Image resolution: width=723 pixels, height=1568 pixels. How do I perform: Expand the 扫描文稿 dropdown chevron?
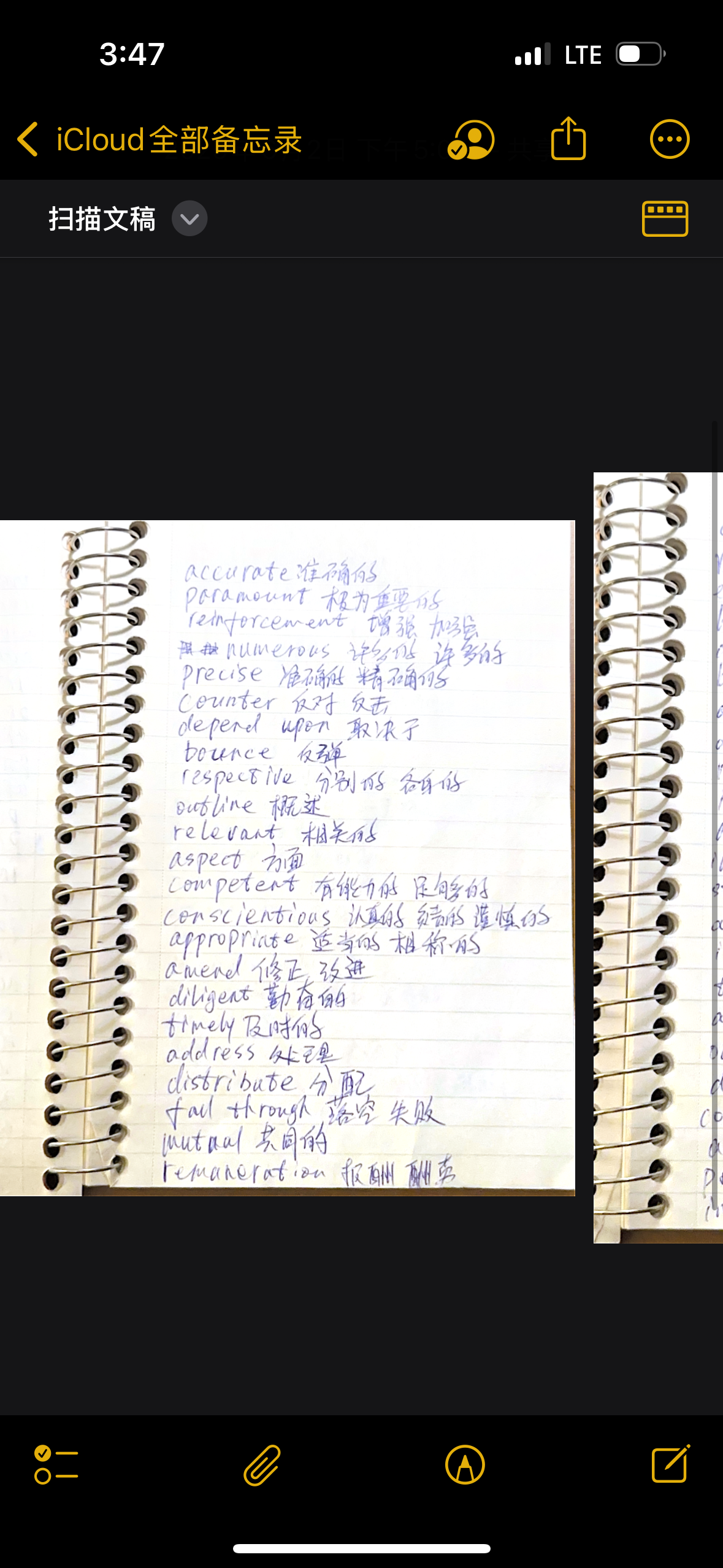tap(189, 219)
